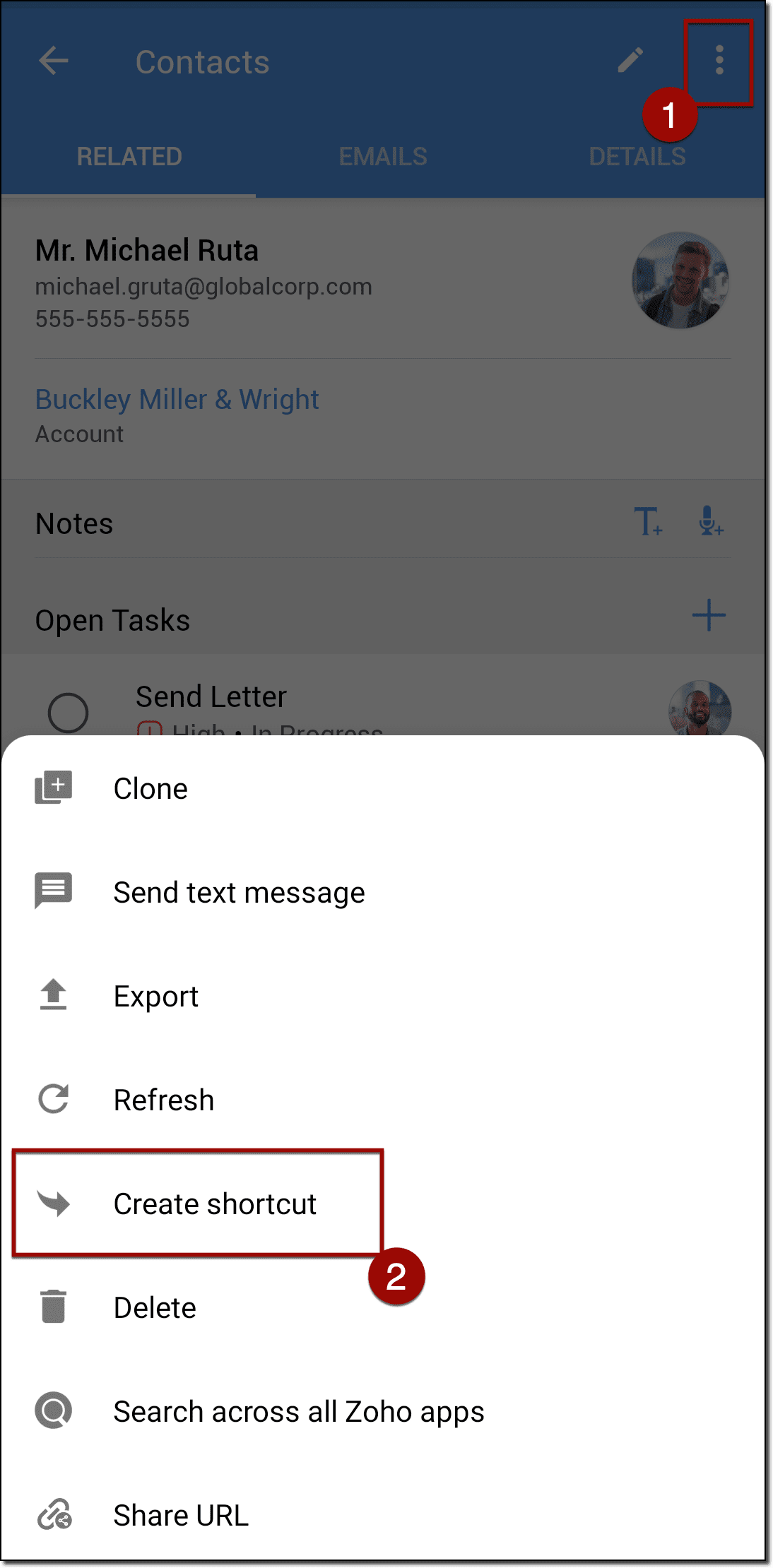Delete this contact
773x1568 pixels.
(x=155, y=1308)
